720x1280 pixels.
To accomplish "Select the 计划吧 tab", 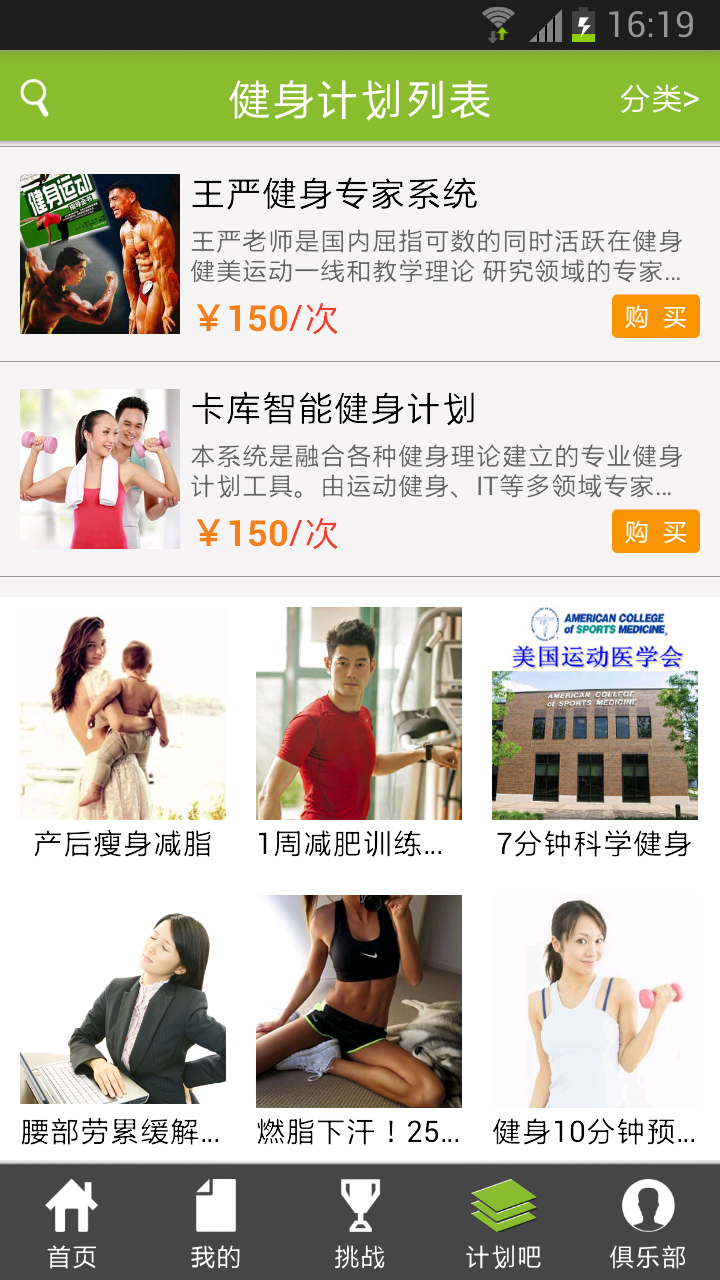I will (504, 1222).
